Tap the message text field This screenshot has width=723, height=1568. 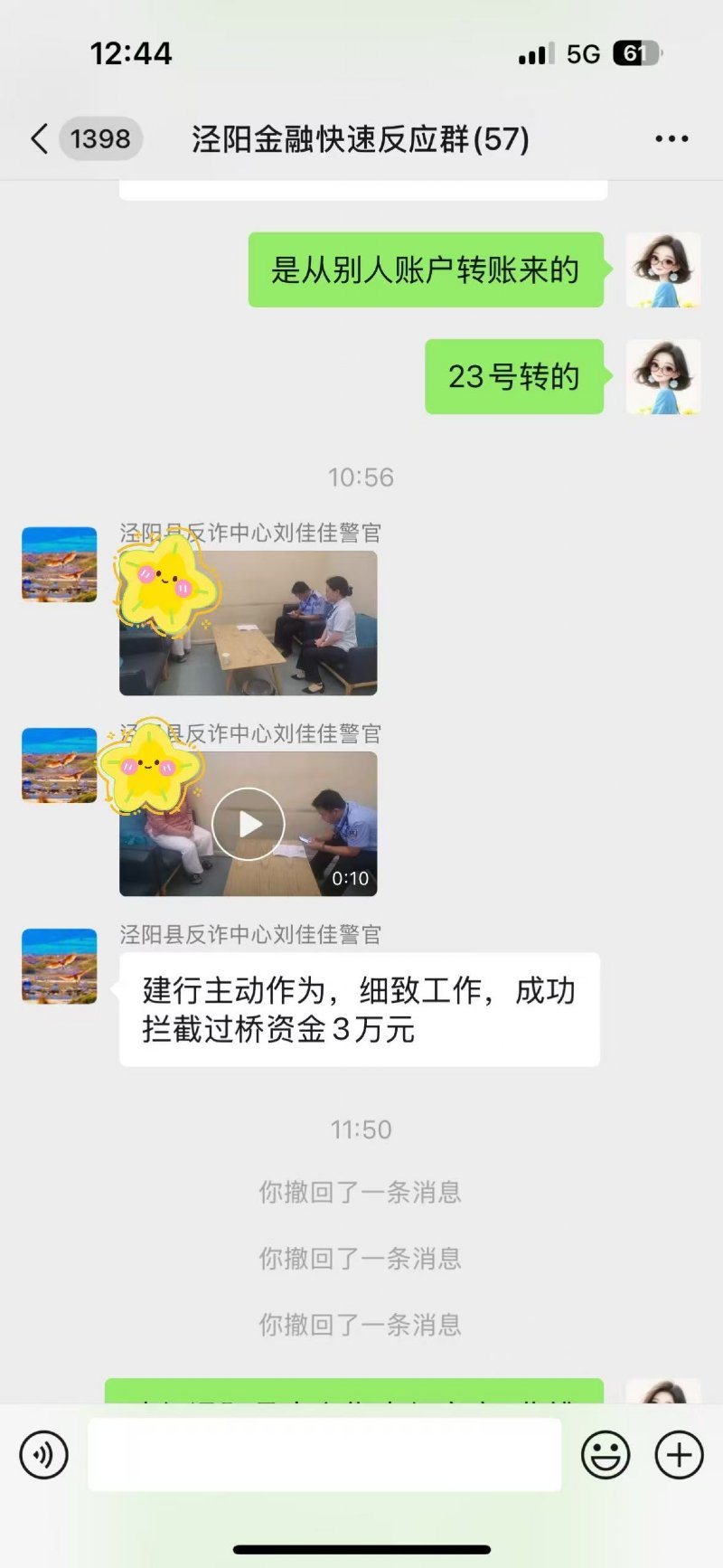pos(324,1455)
